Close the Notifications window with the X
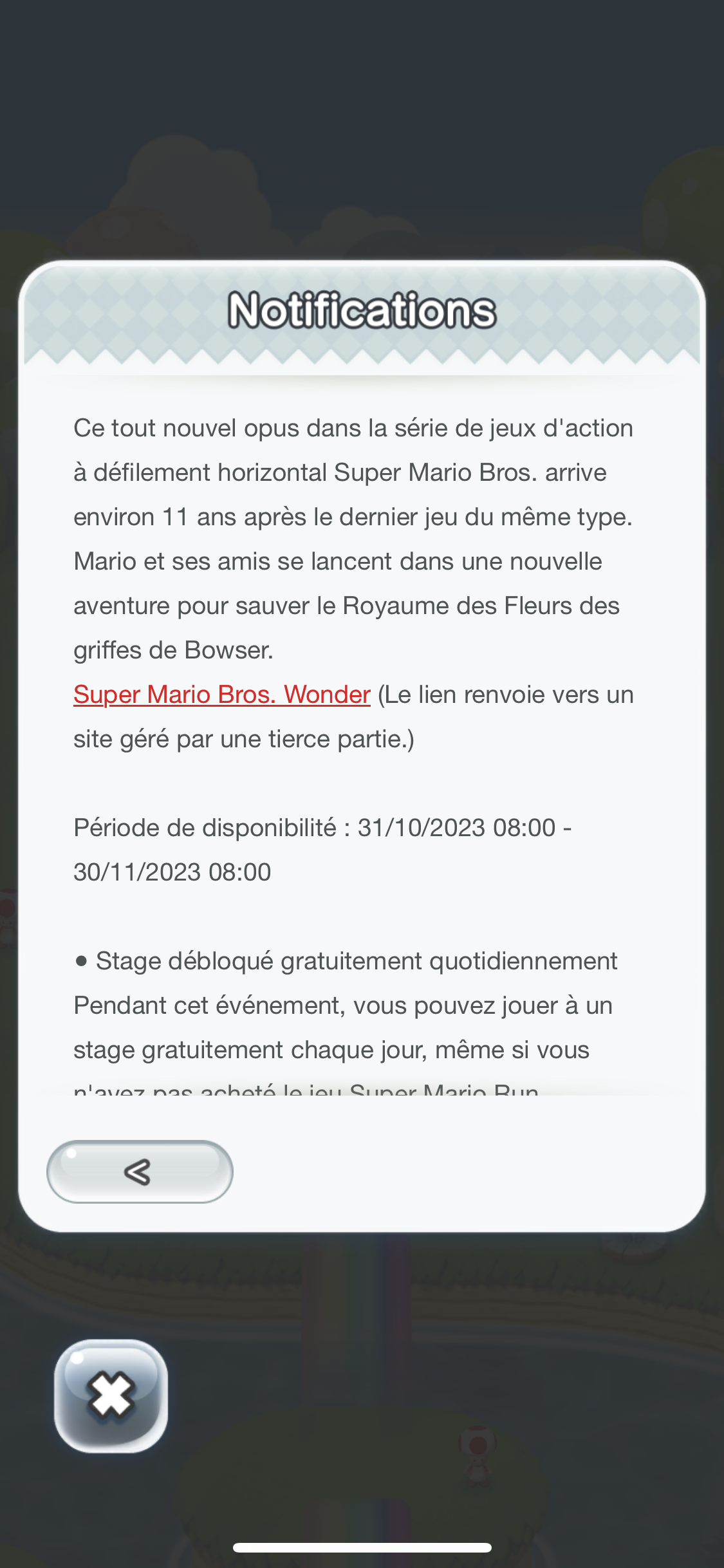The width and height of the screenshot is (724, 1568). pos(111,1396)
